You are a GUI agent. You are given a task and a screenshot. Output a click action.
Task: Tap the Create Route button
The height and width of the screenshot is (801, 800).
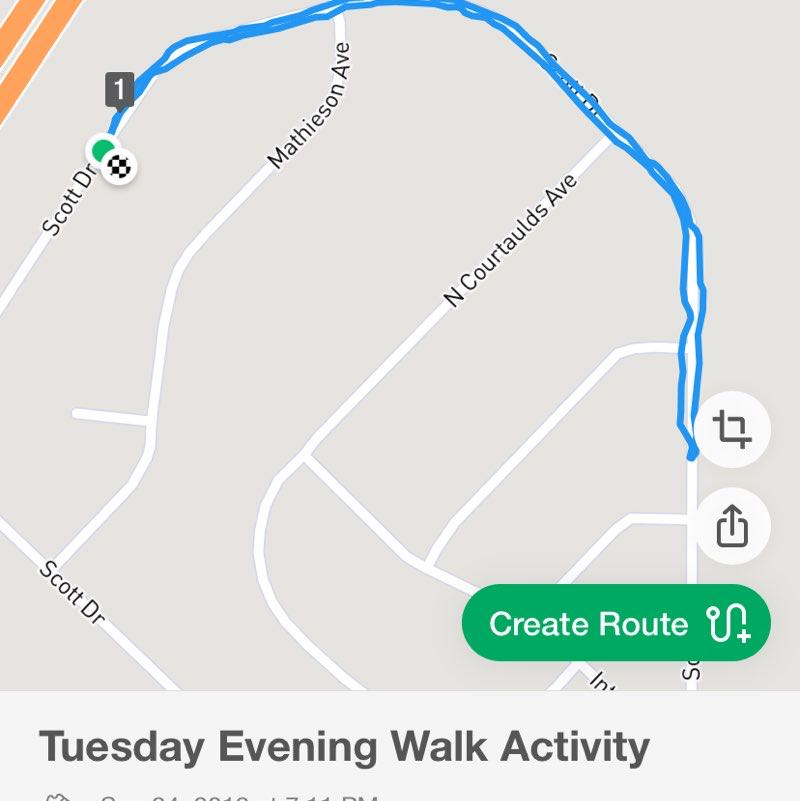click(615, 623)
